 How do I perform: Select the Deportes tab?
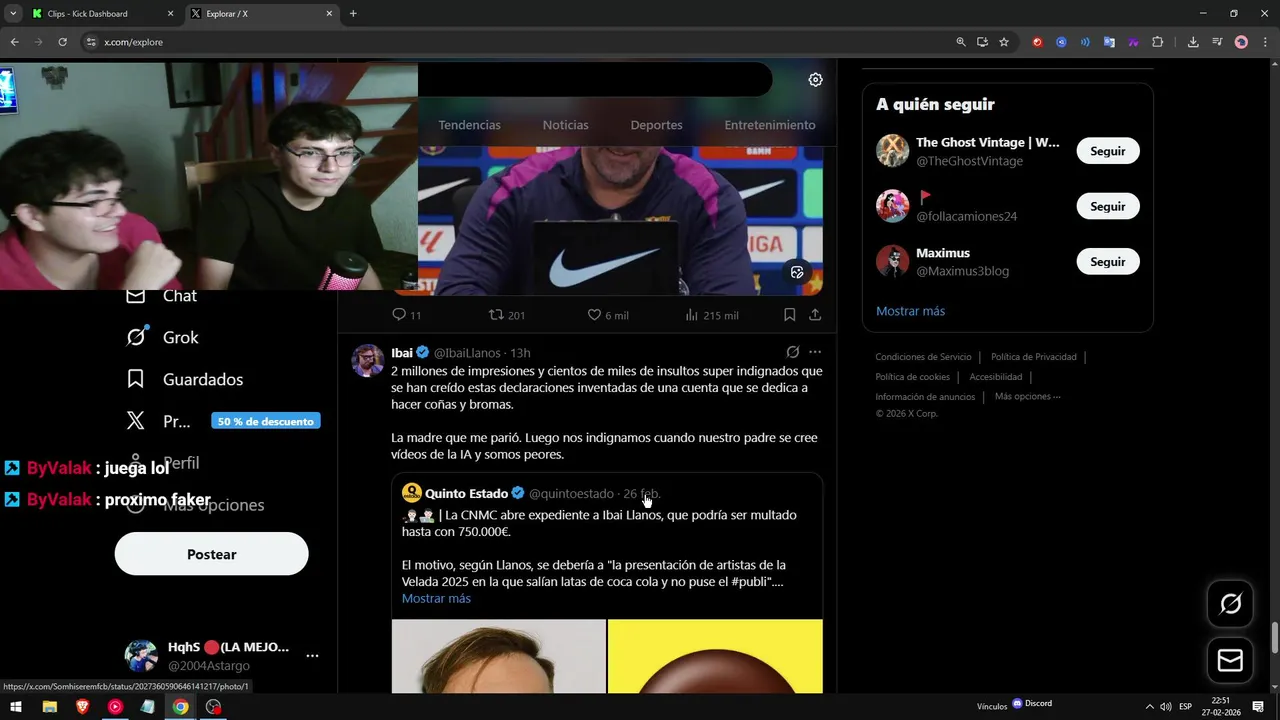(656, 125)
